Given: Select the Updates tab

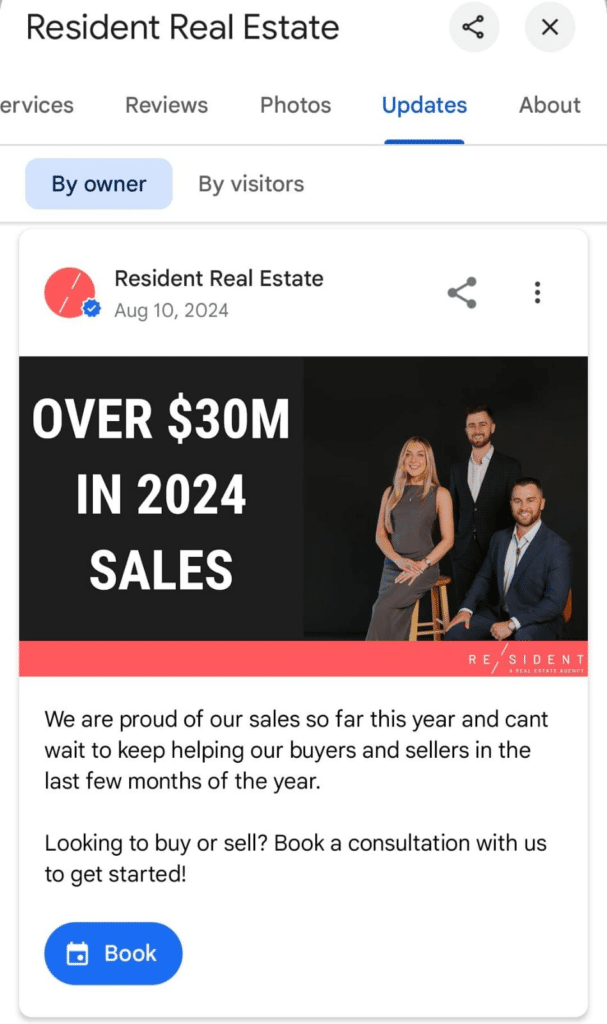Looking at the screenshot, I should [x=424, y=105].
